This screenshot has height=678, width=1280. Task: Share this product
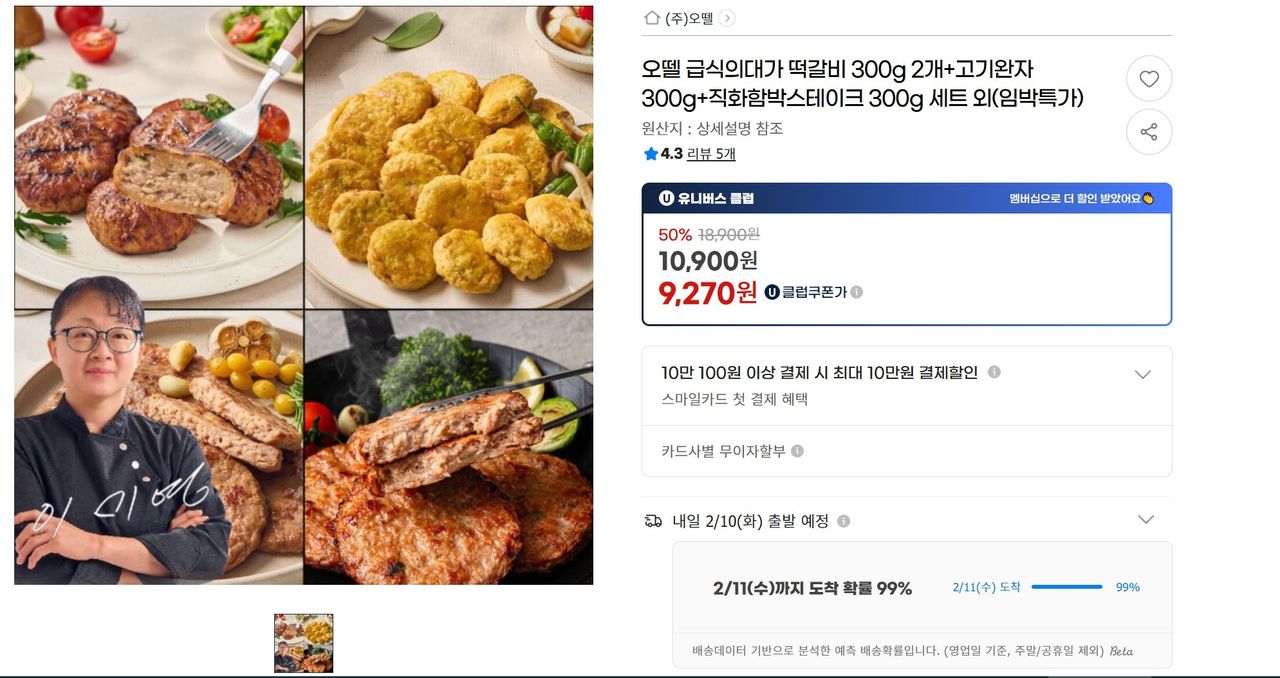coord(1148,132)
